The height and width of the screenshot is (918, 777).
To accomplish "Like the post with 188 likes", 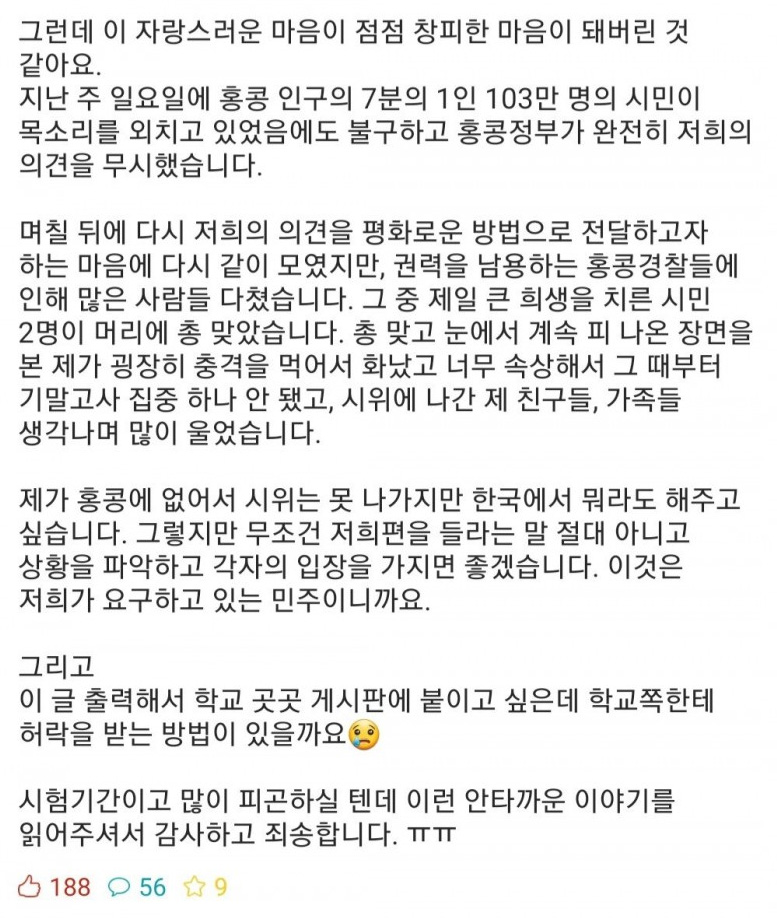I will 31,886.
